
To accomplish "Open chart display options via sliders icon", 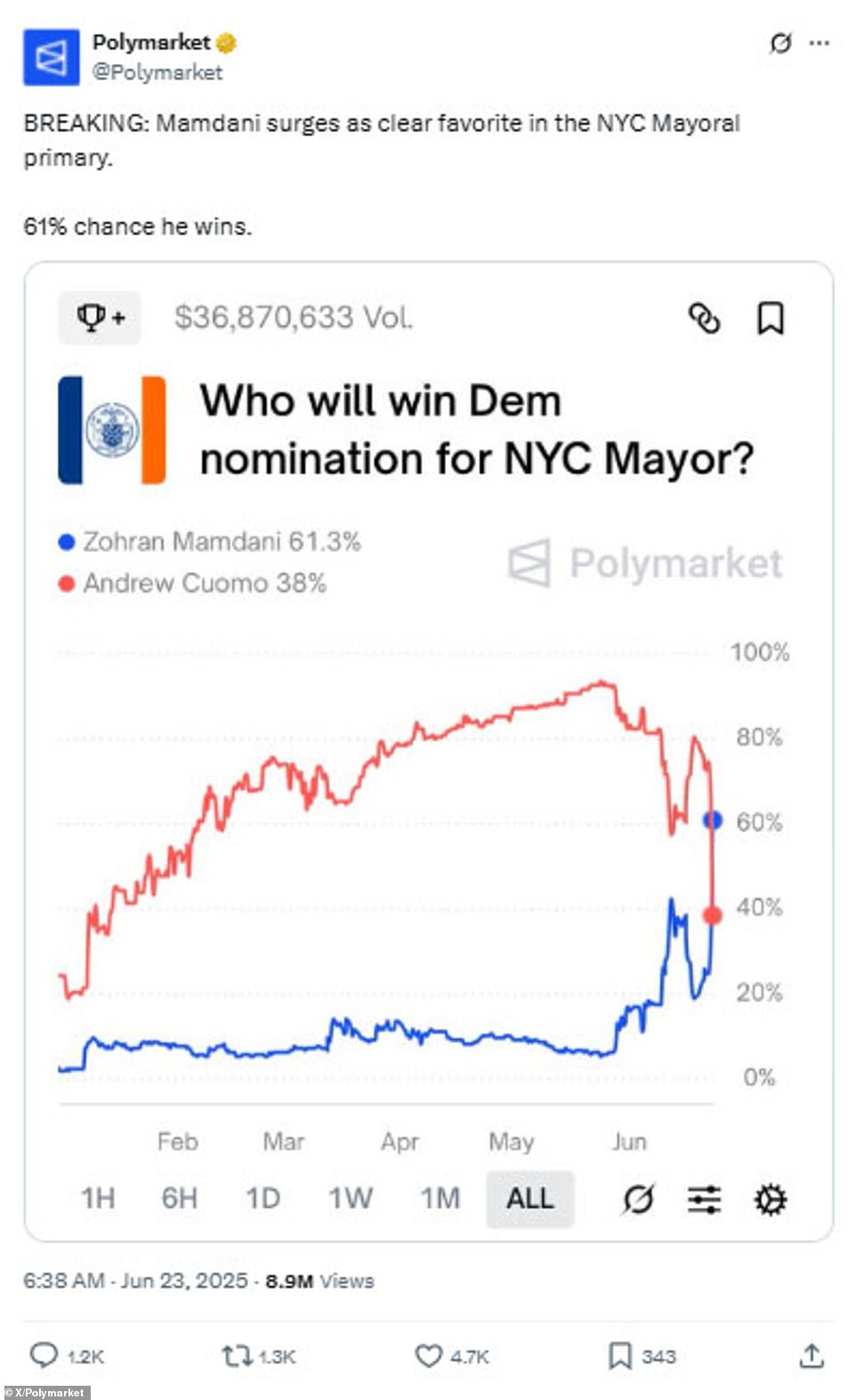I will (x=704, y=1199).
